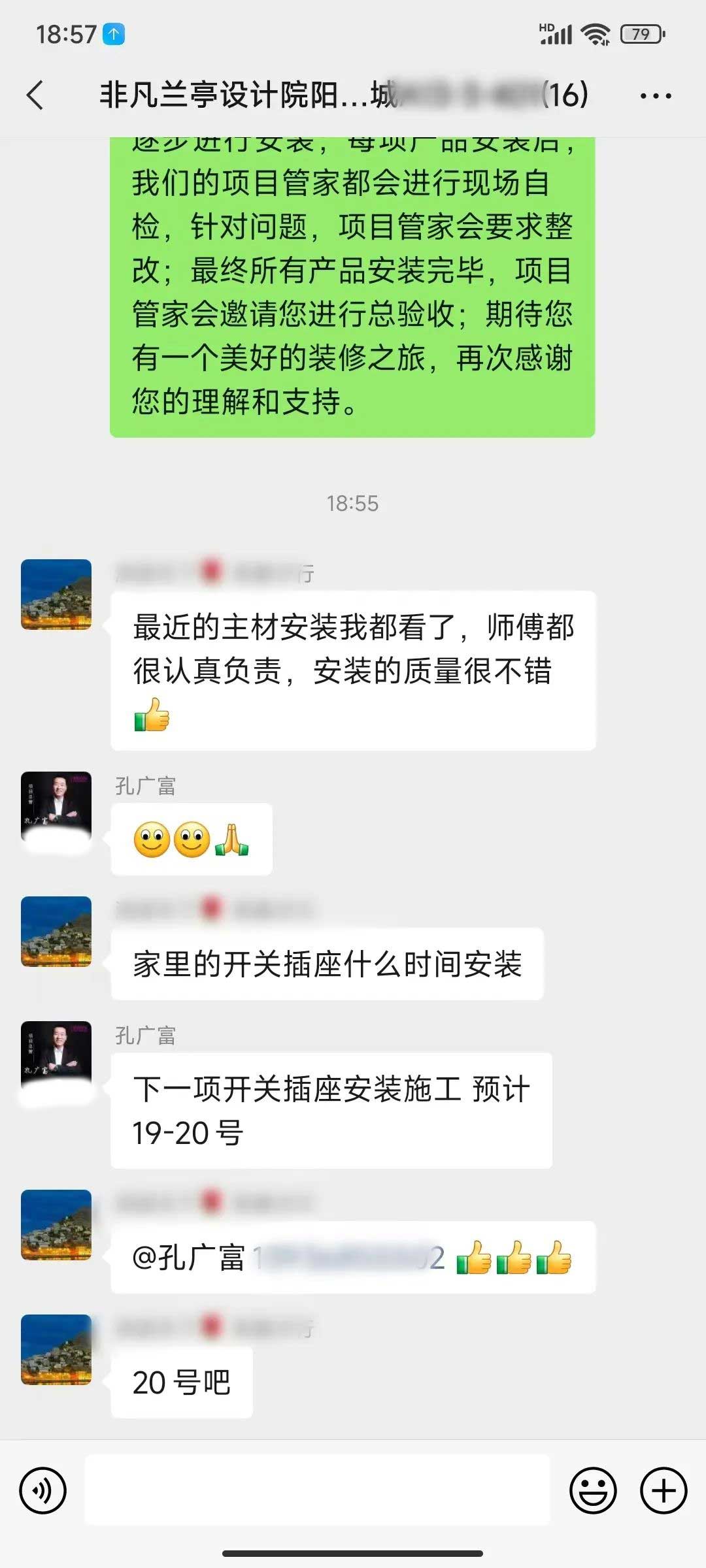
Task: Tap the sender avatar beside "20 号吧"
Action: pyautogui.click(x=56, y=1350)
